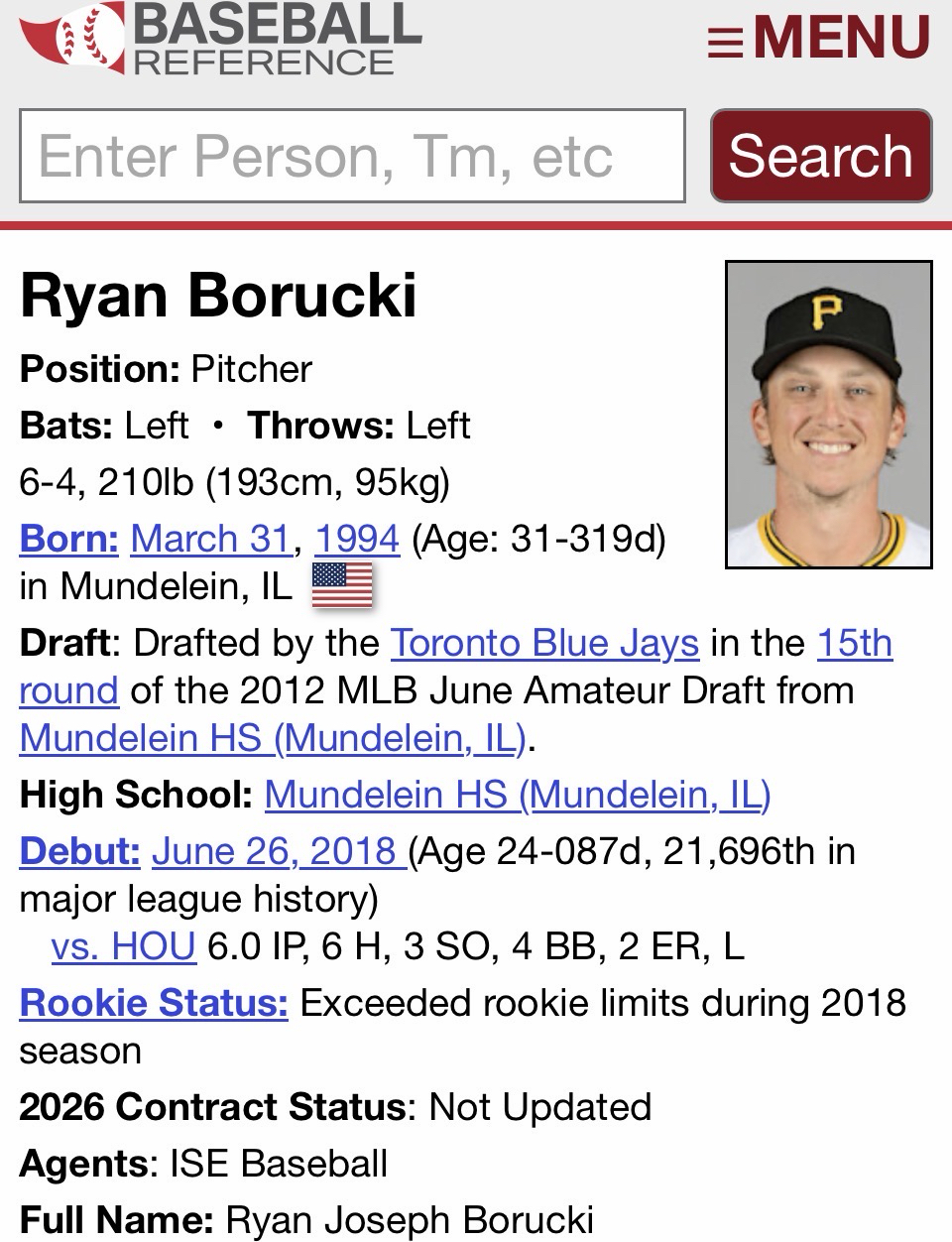
Task: Open the Rookie Status link
Action: pyautogui.click(x=154, y=1003)
